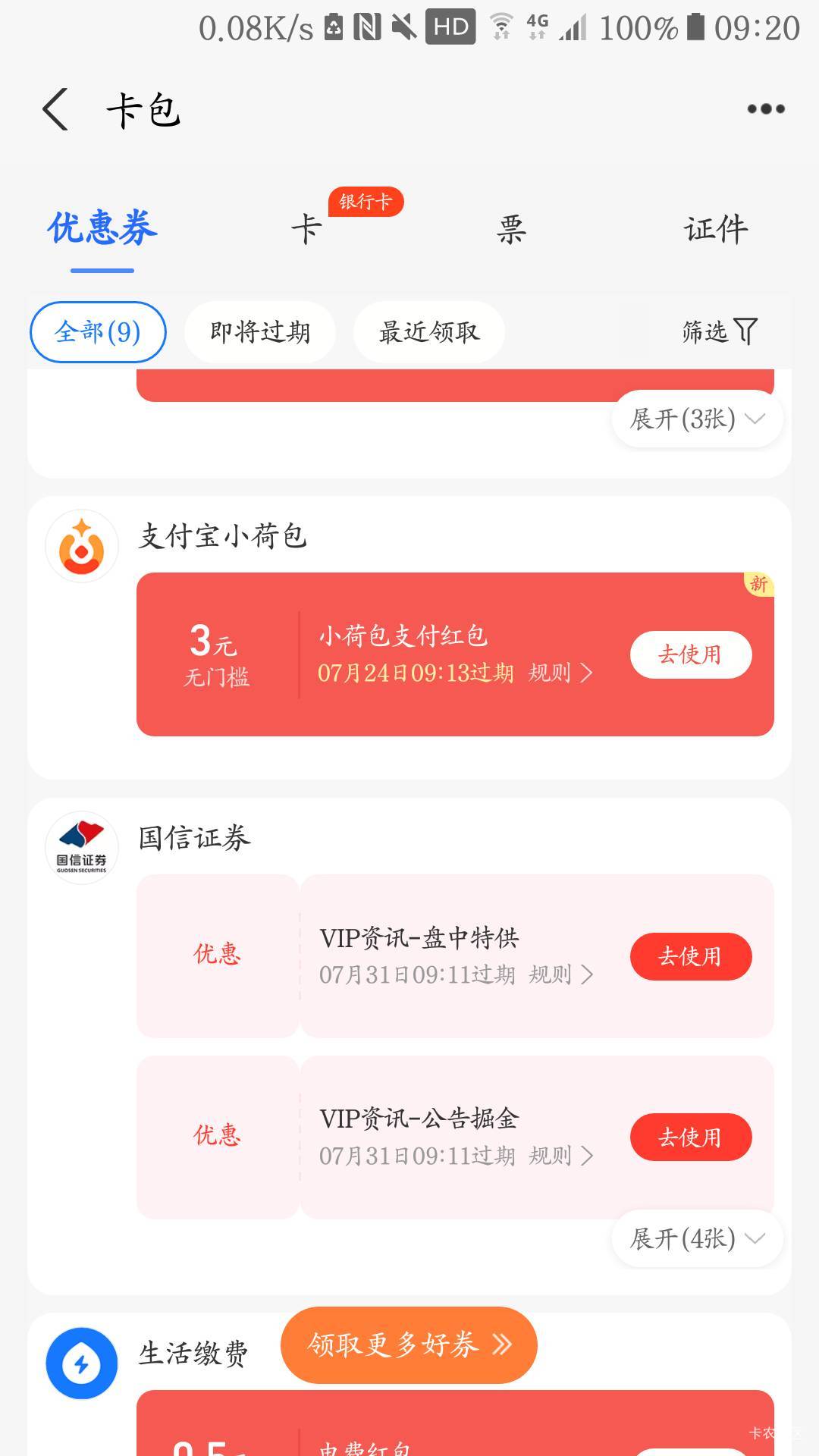Select the 全部(9) filter chip
Viewport: 819px width, 1456px height.
[x=98, y=332]
